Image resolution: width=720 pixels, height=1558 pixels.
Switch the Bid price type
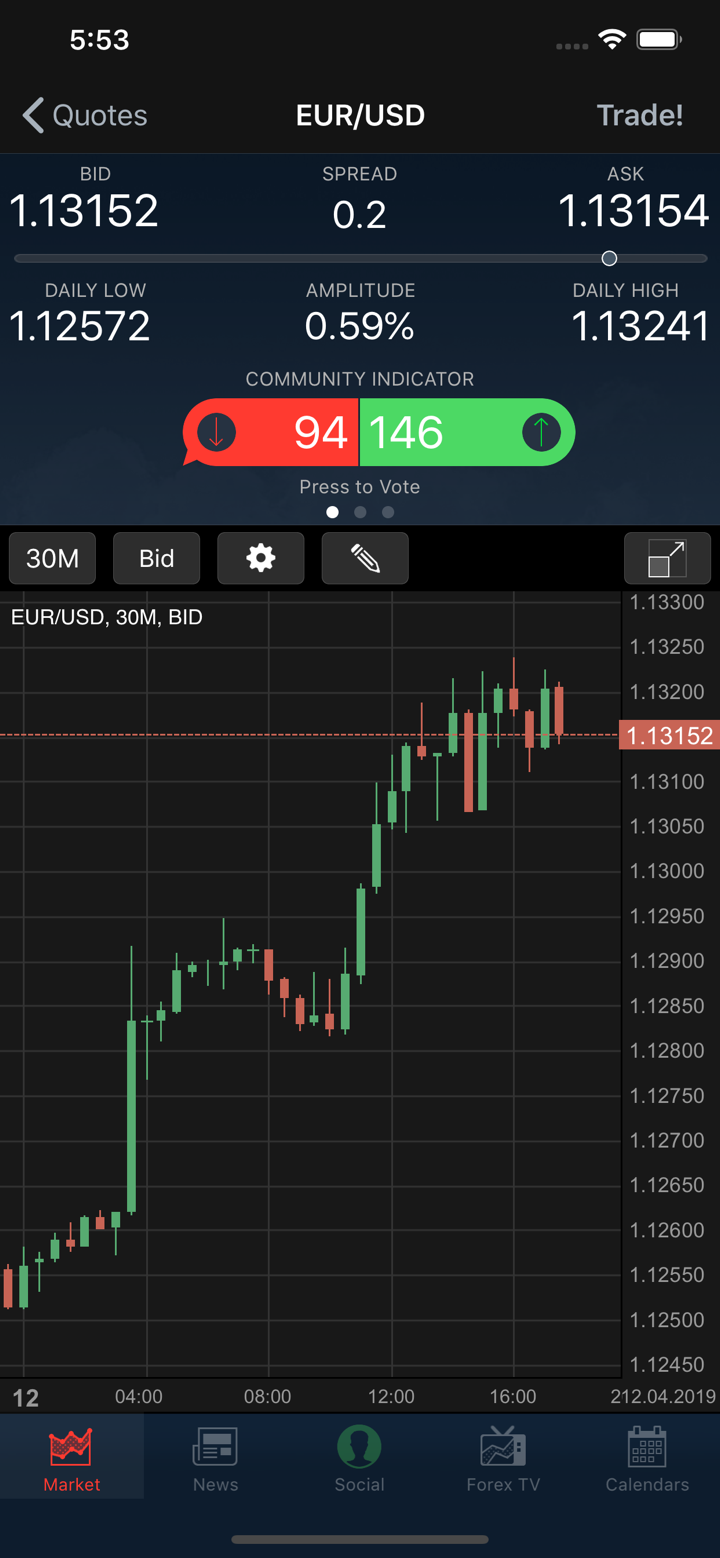tap(156, 558)
